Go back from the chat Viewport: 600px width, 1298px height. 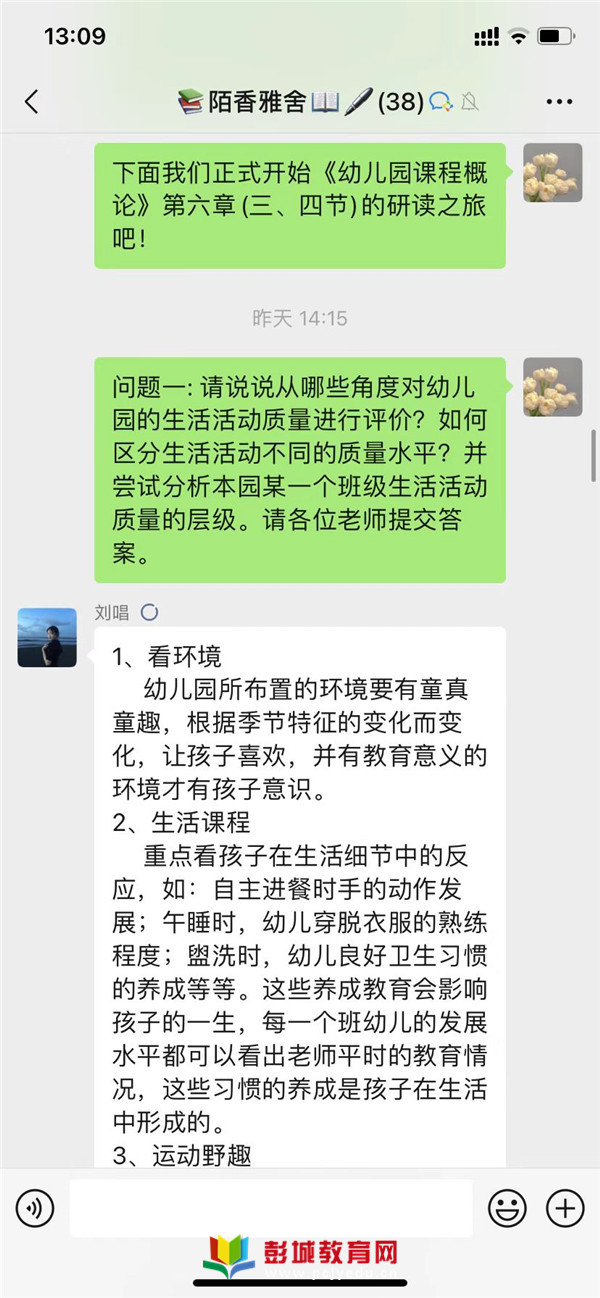(32, 101)
